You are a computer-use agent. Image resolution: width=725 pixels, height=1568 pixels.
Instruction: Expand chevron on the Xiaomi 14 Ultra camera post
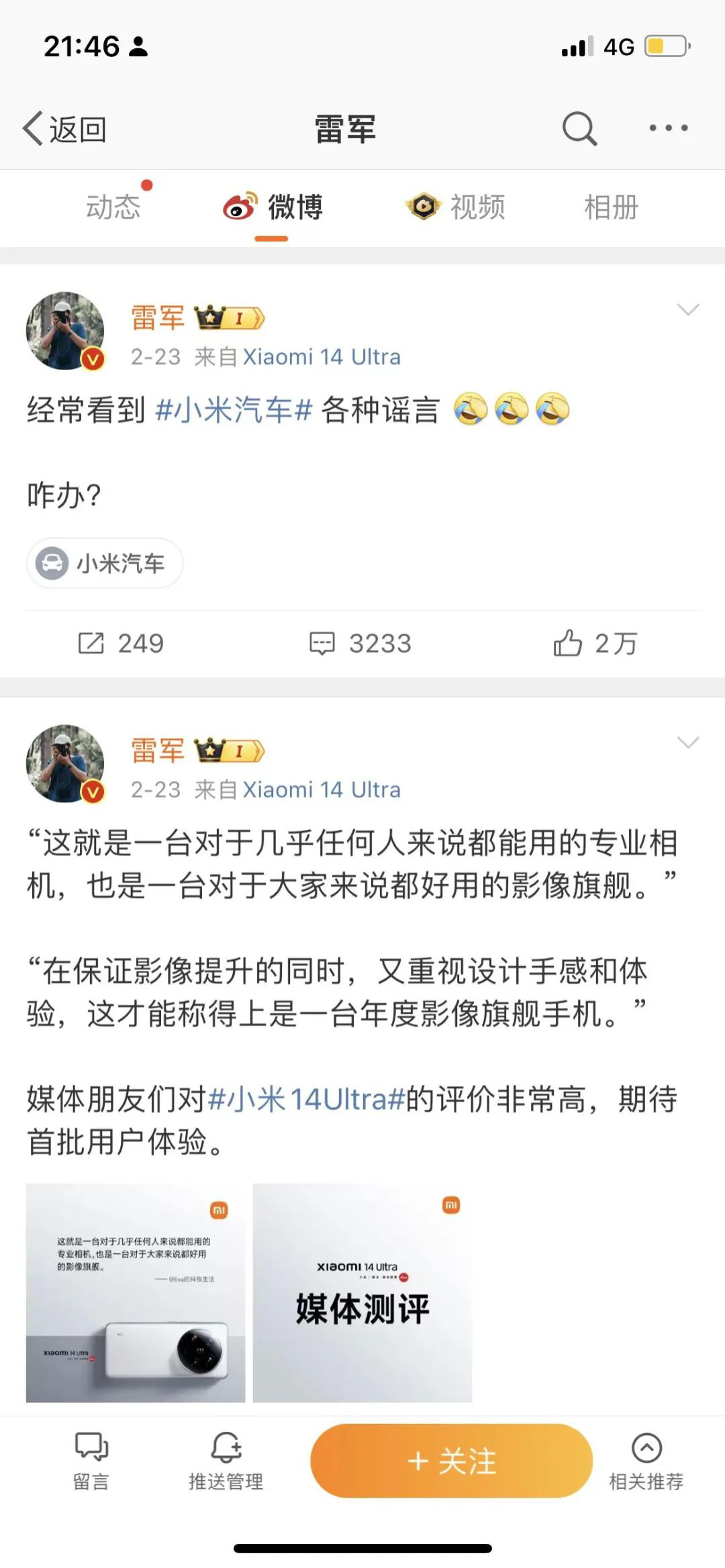[x=688, y=742]
